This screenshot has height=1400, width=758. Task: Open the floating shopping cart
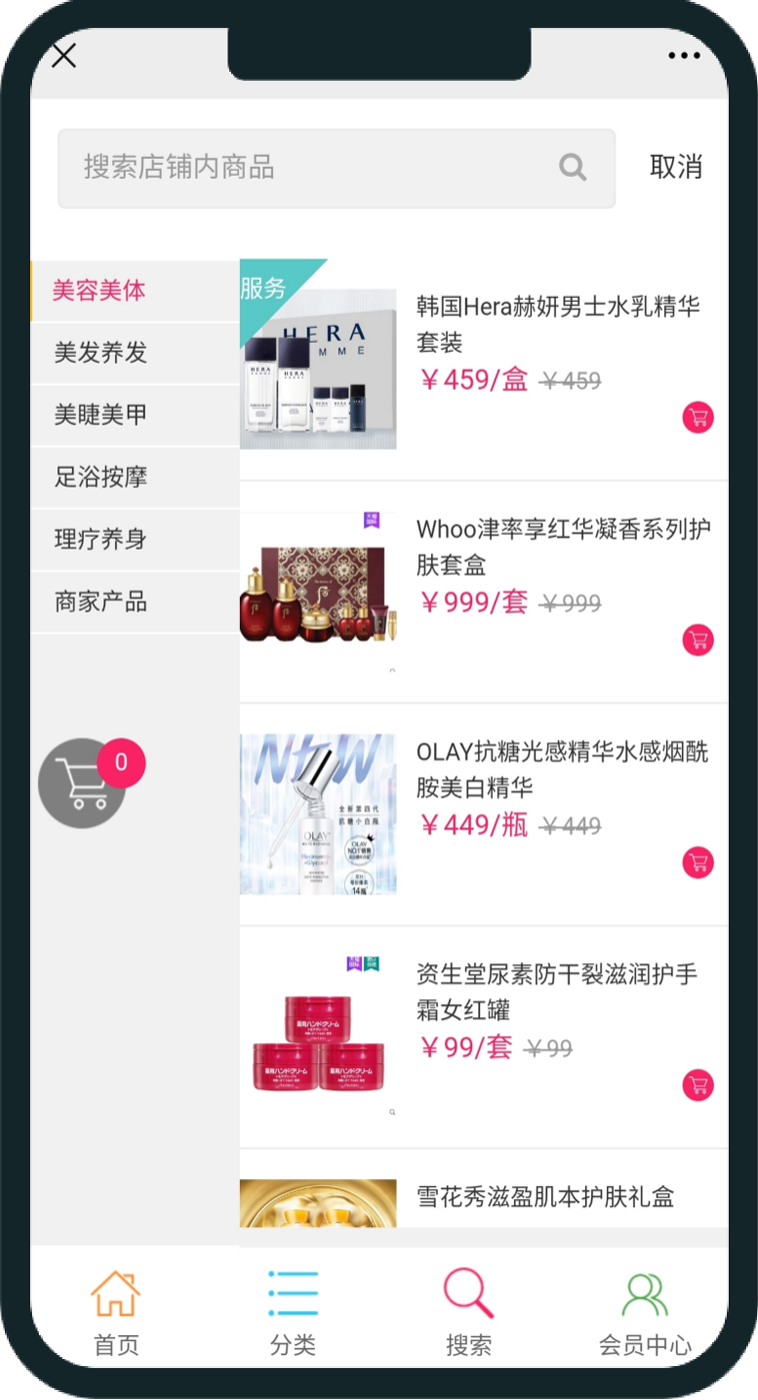pos(83,784)
